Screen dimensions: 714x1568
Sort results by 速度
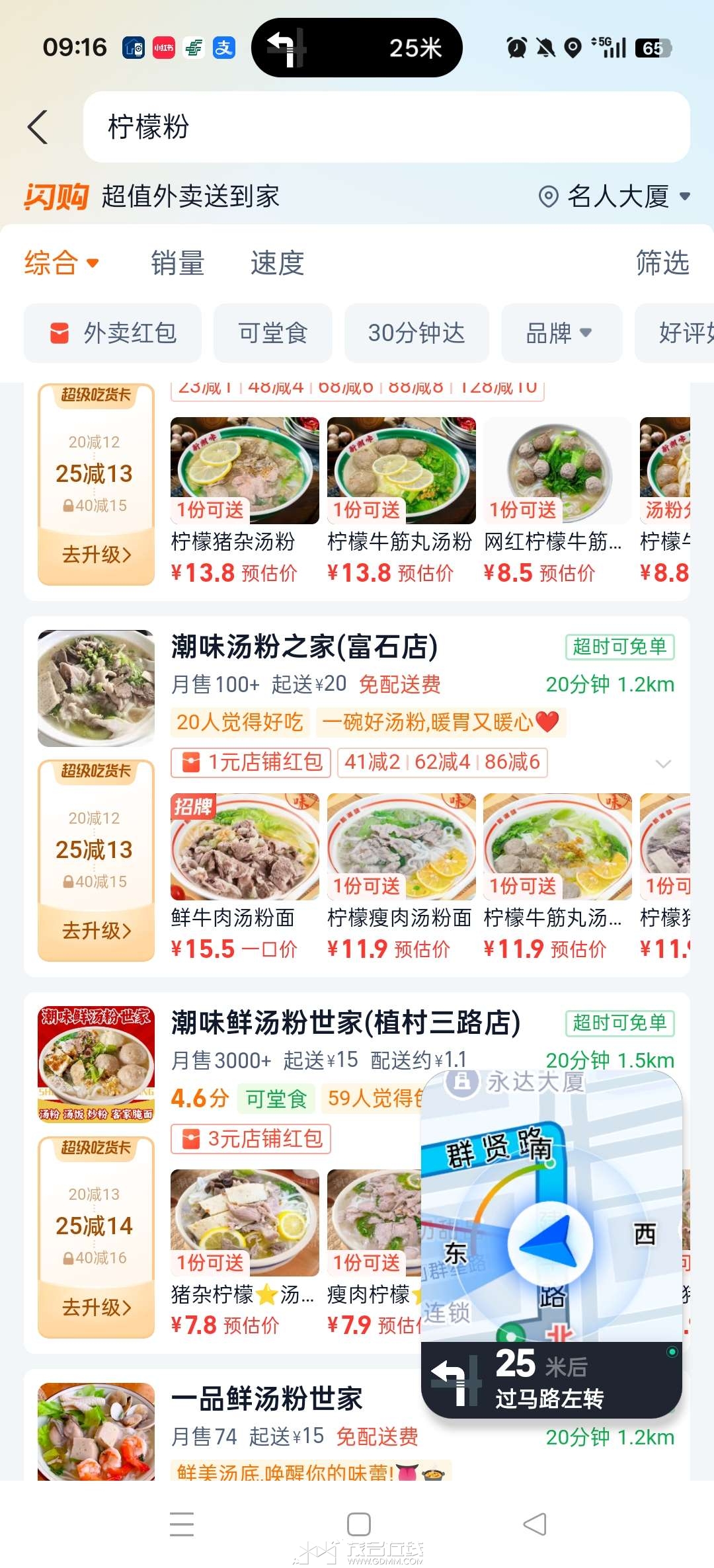click(277, 263)
